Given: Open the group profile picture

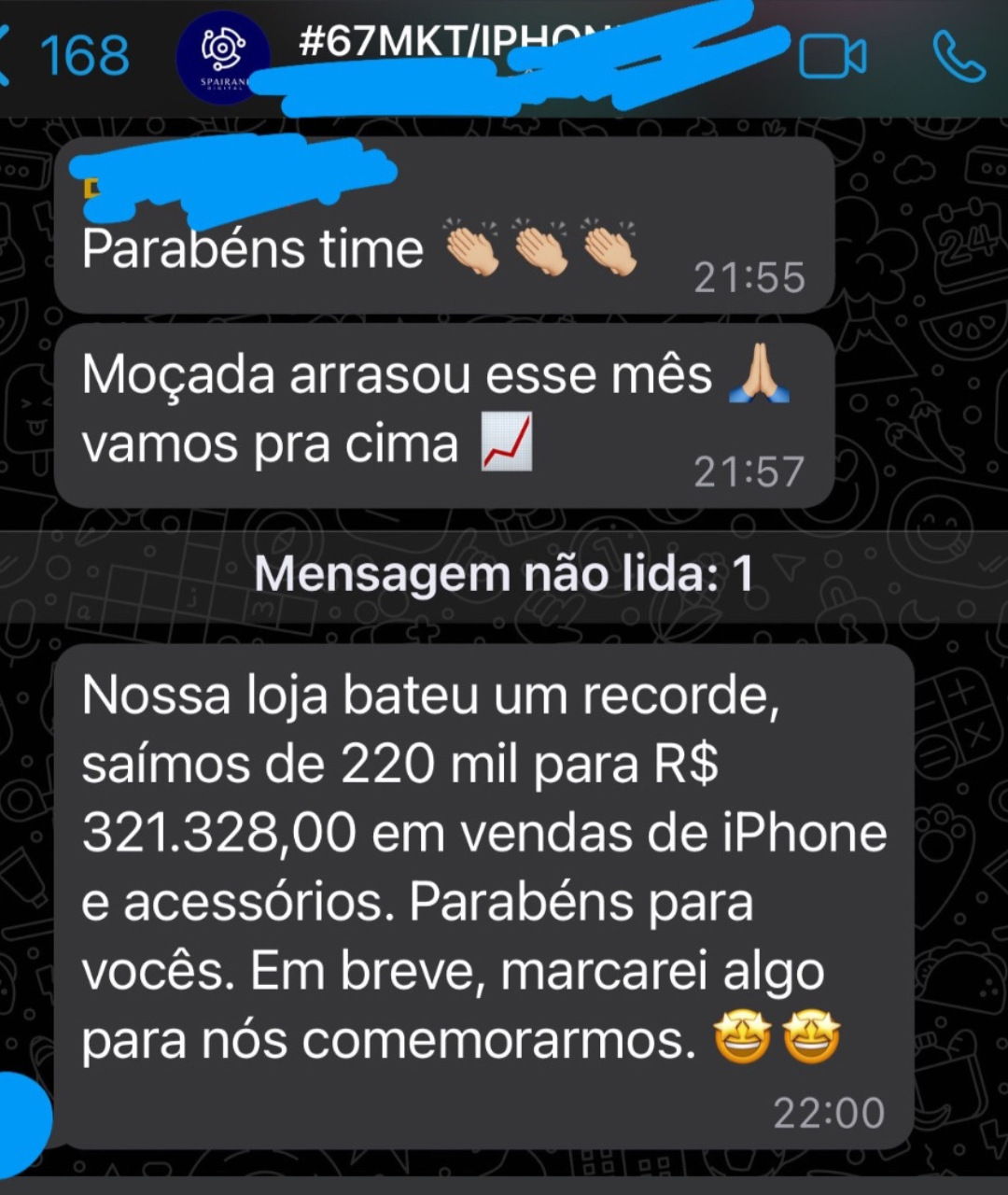Looking at the screenshot, I should 222,57.
